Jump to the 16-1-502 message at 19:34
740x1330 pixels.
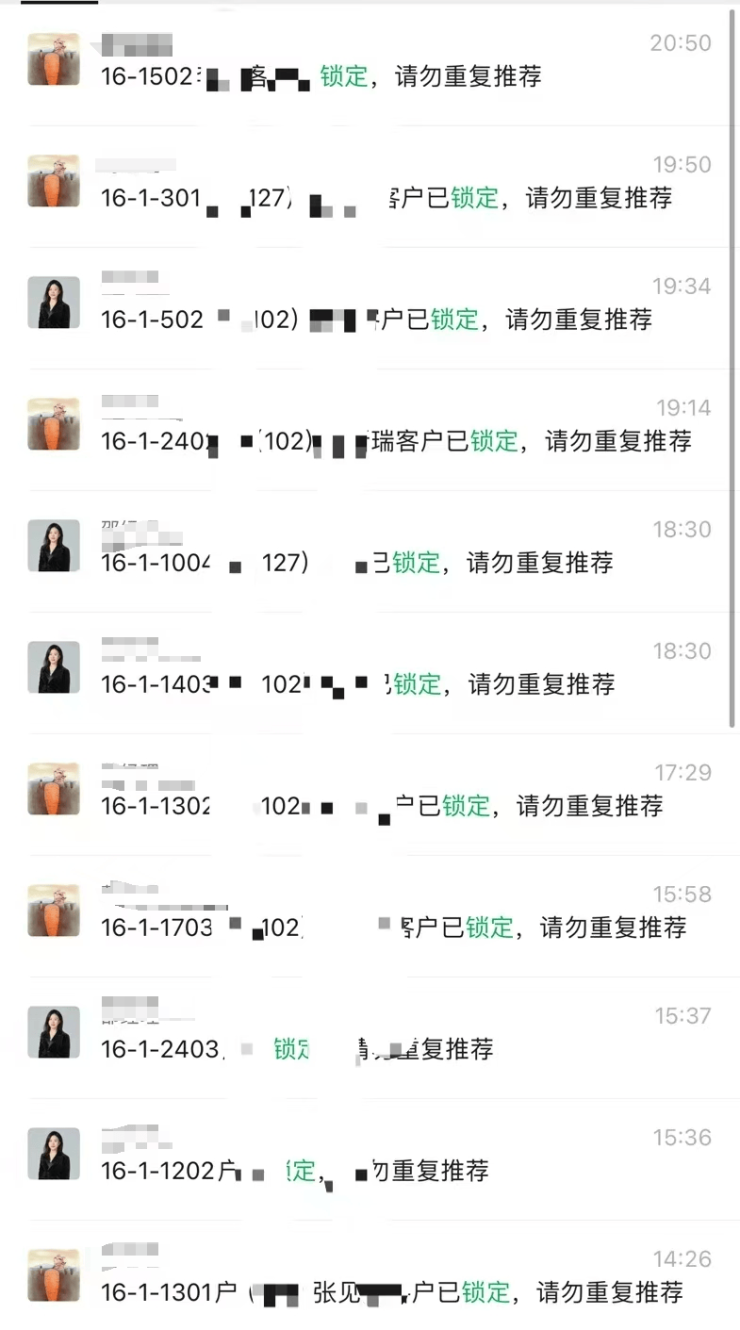[370, 307]
